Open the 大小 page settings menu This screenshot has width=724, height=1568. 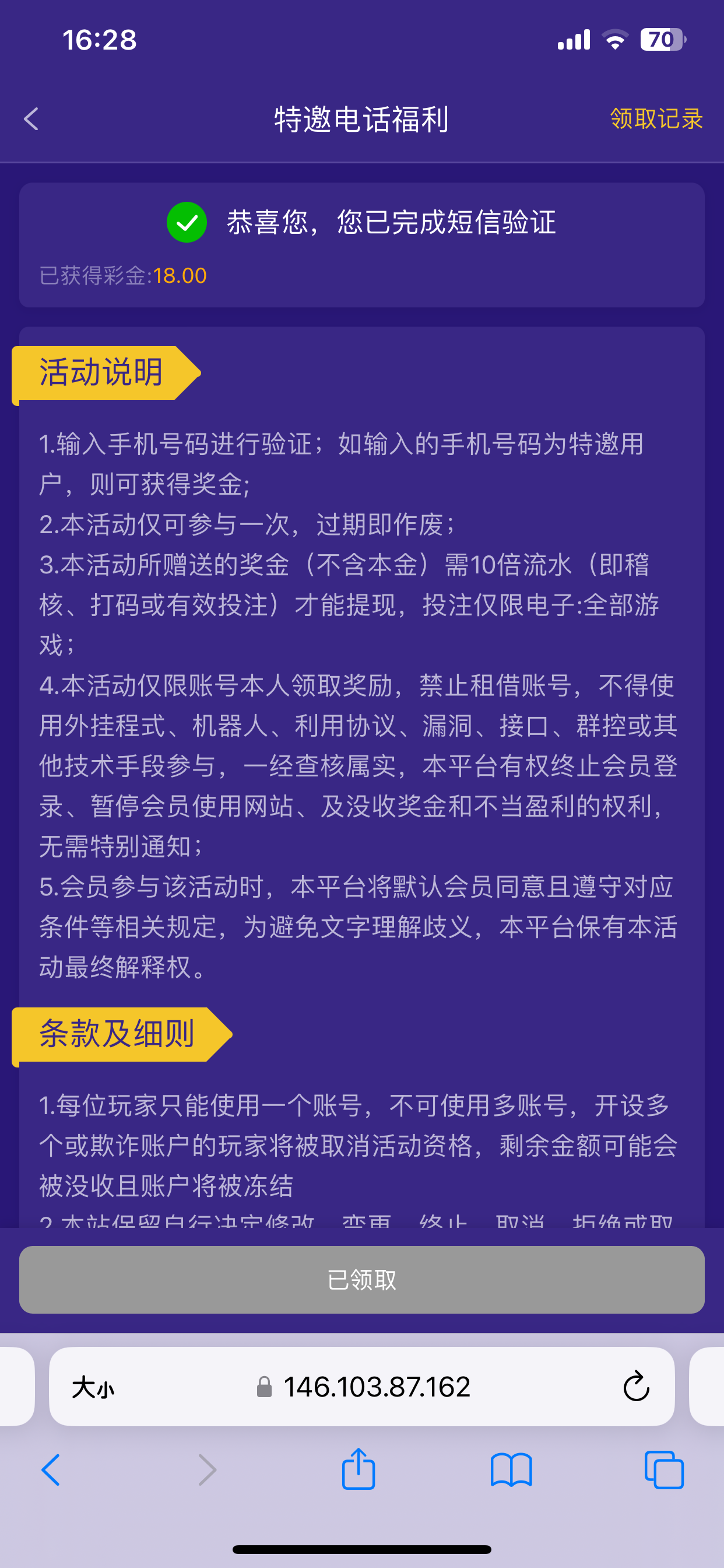[93, 1388]
